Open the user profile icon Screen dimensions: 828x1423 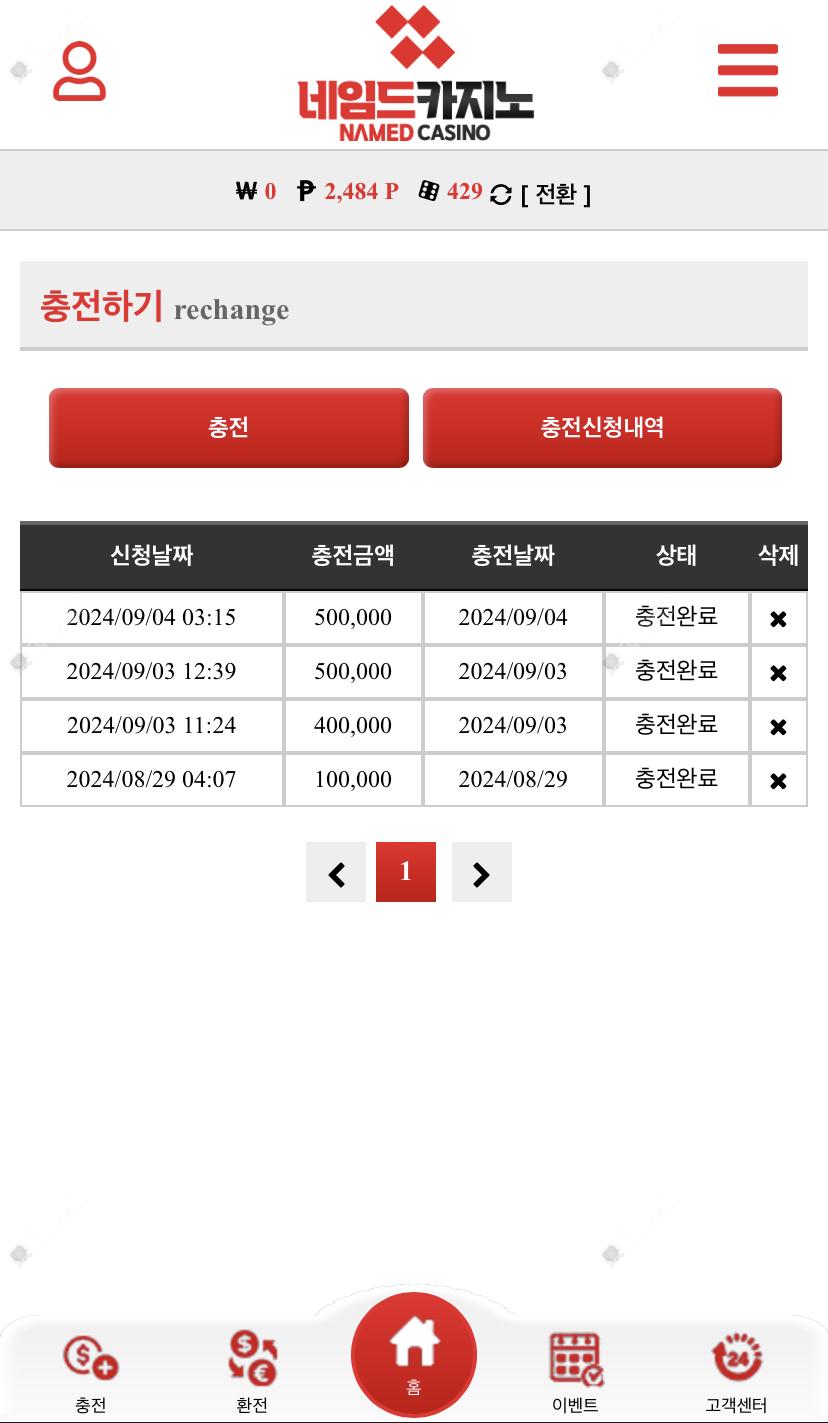pos(79,71)
